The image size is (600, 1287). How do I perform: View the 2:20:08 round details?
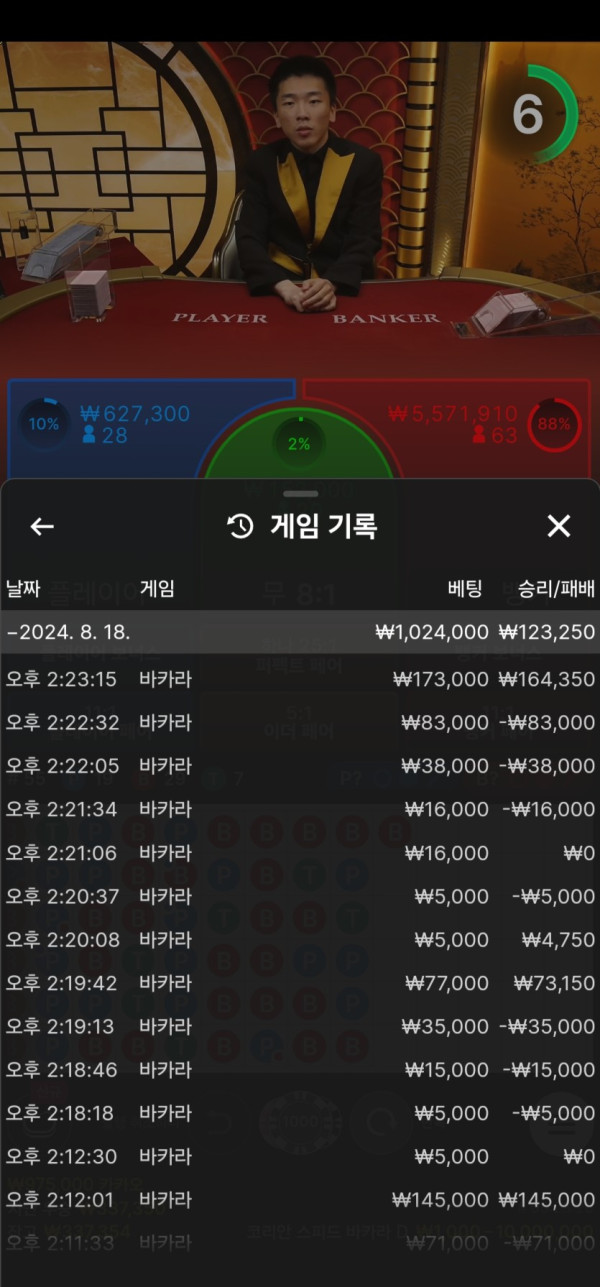click(x=300, y=940)
